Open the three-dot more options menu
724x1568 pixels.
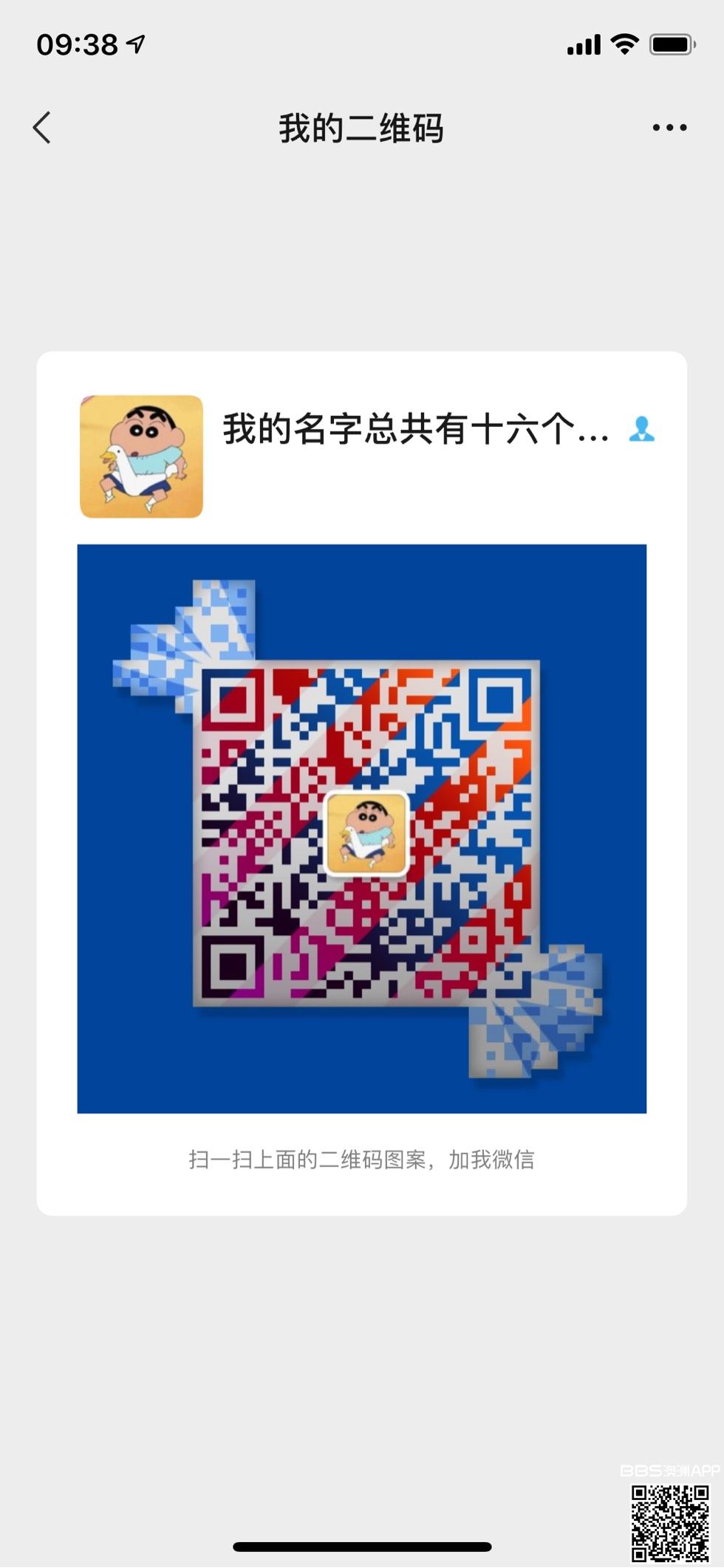pos(669,128)
